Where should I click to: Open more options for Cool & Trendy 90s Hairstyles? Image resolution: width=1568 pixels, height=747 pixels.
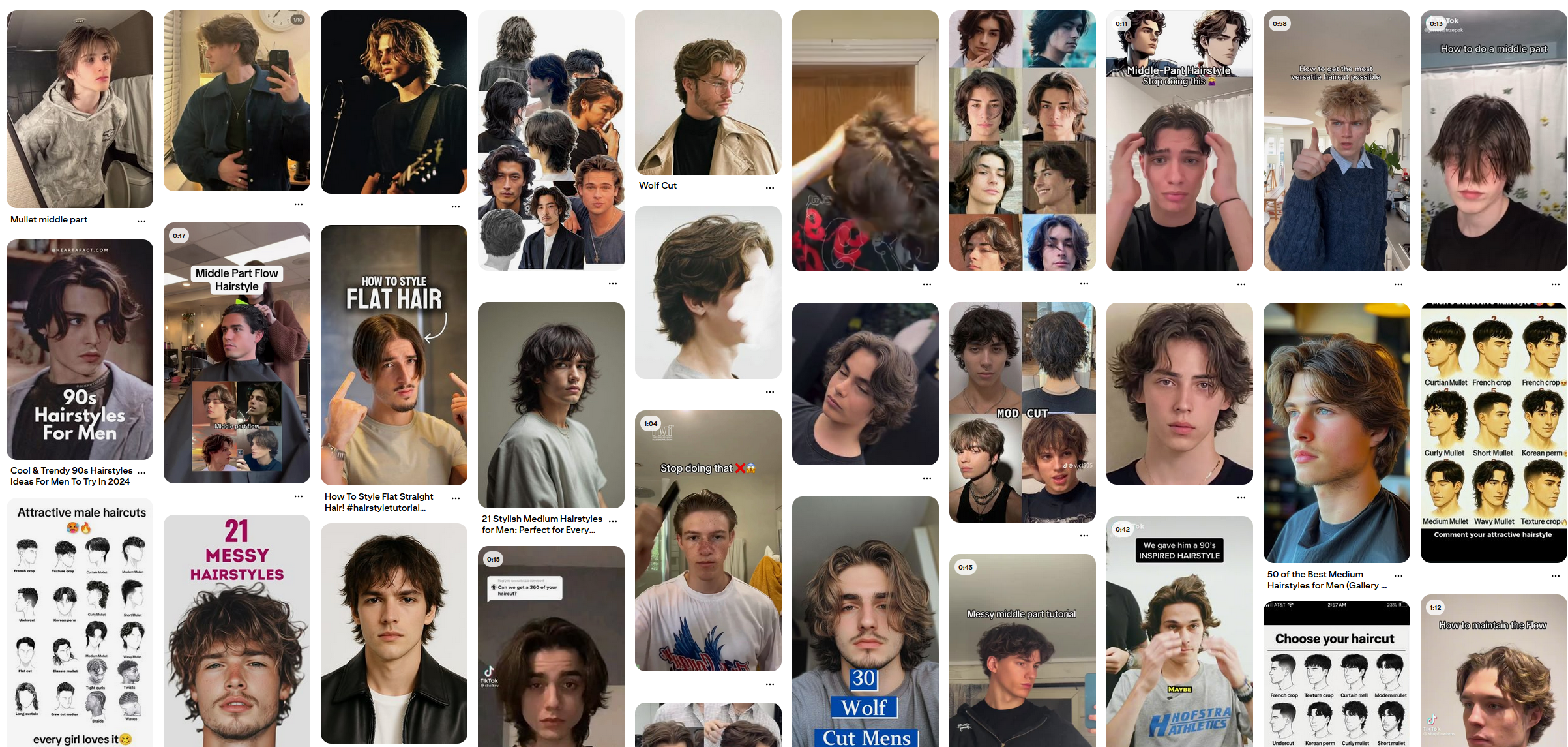point(141,471)
